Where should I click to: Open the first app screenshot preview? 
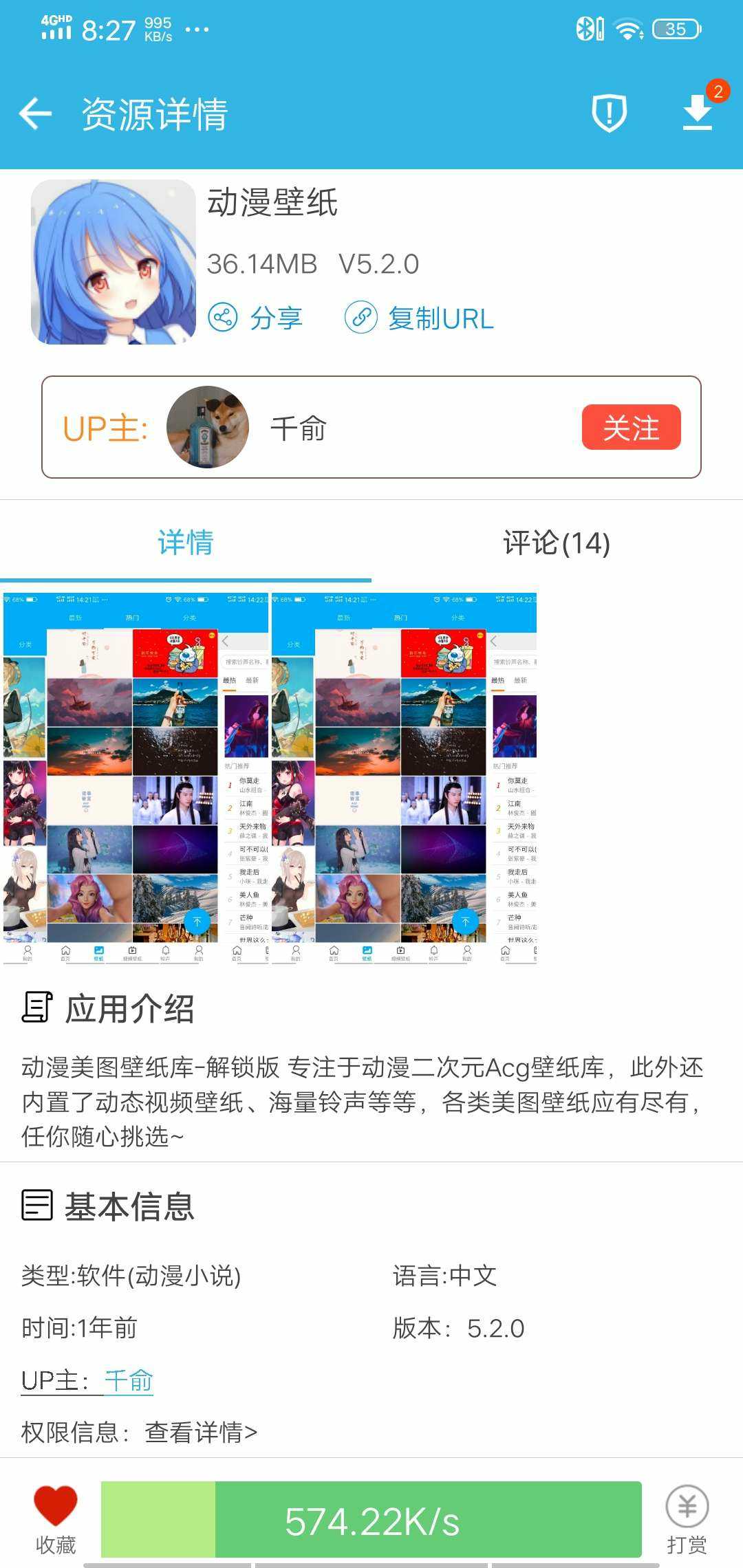pos(136,777)
